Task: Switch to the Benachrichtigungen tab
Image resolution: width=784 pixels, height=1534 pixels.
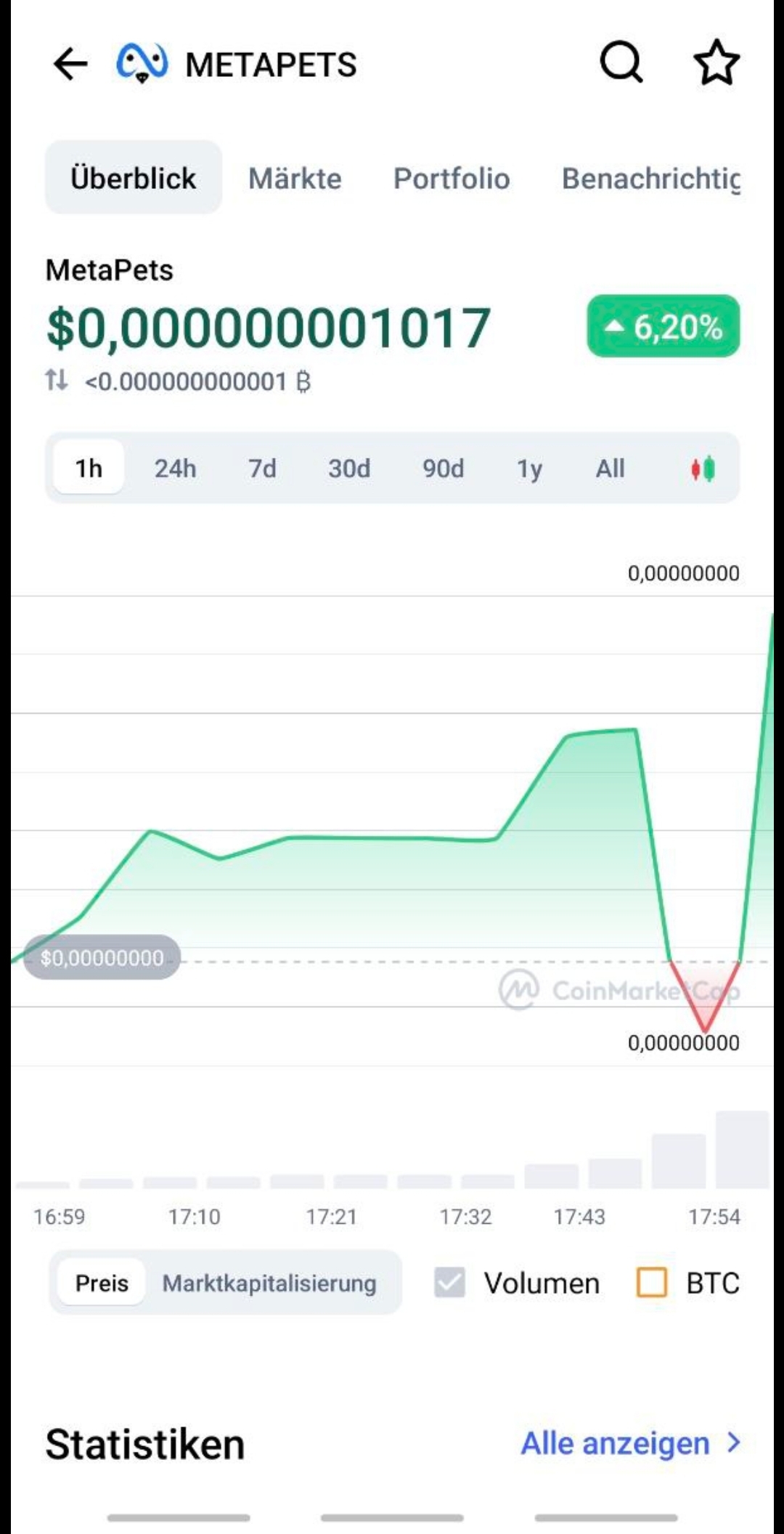Action: click(x=651, y=179)
